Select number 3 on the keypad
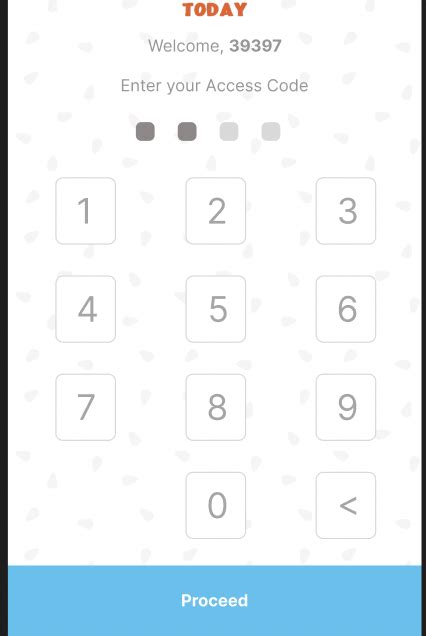Image resolution: width=426 pixels, height=636 pixels. (x=346, y=211)
